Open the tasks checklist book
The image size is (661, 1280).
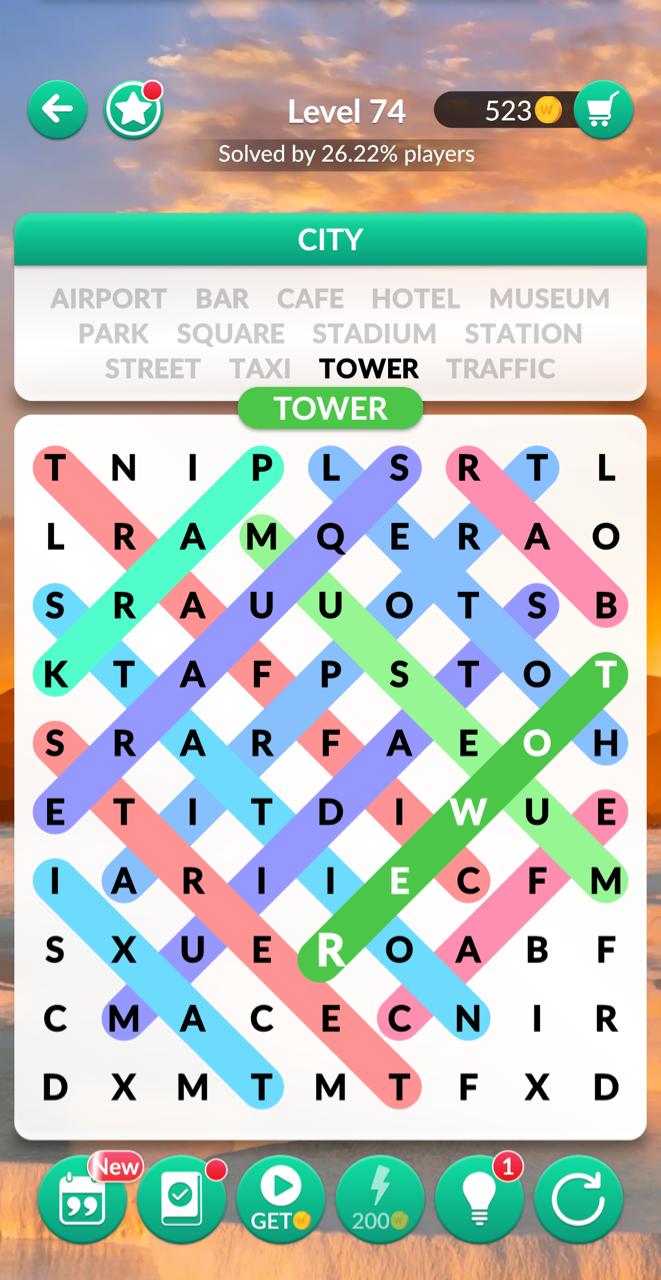click(x=182, y=1199)
